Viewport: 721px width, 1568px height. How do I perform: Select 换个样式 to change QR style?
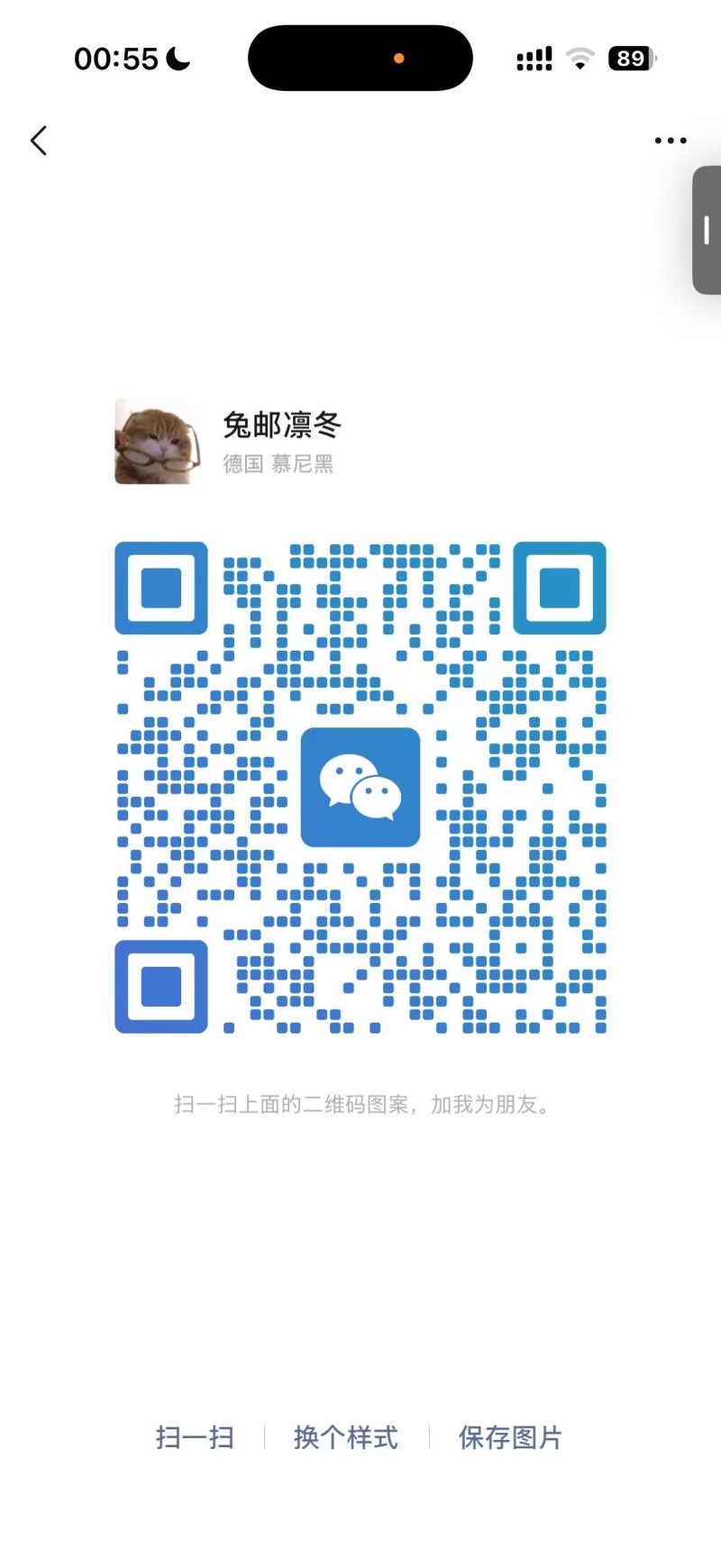346,1437
